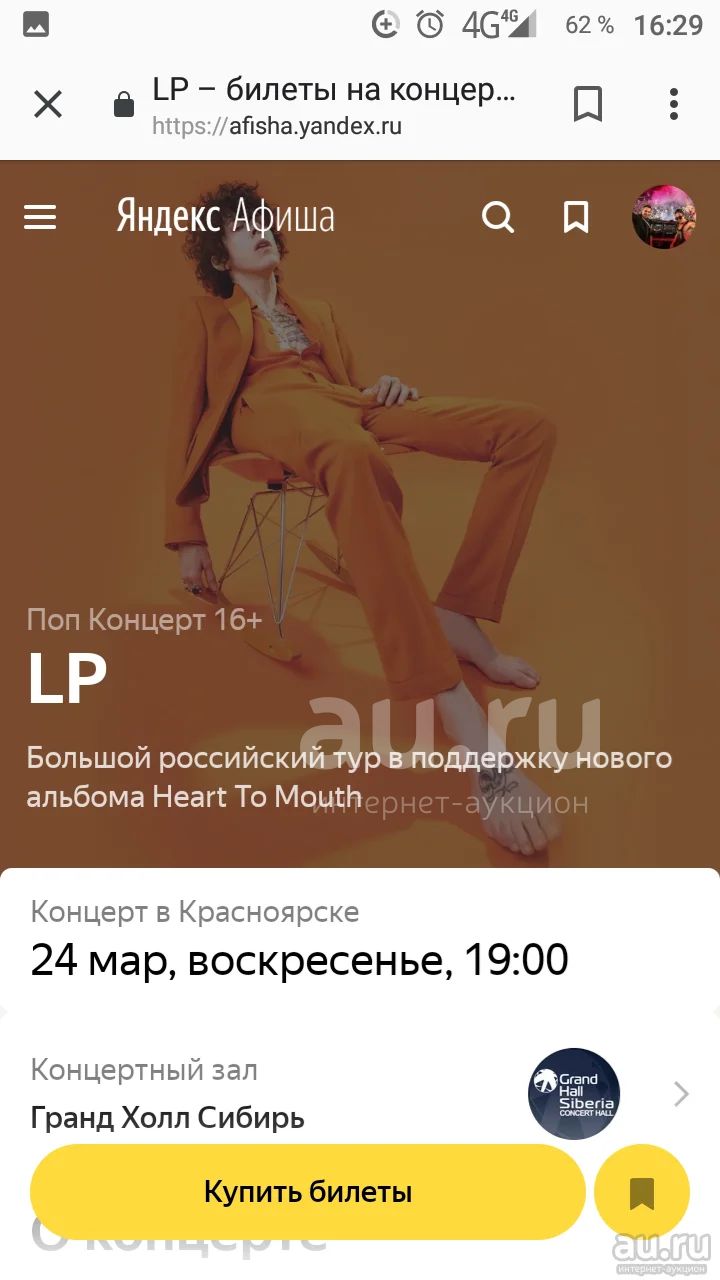
Task: Open the Гранд Холл Сибирь venue row
Action: [x=360, y=1094]
